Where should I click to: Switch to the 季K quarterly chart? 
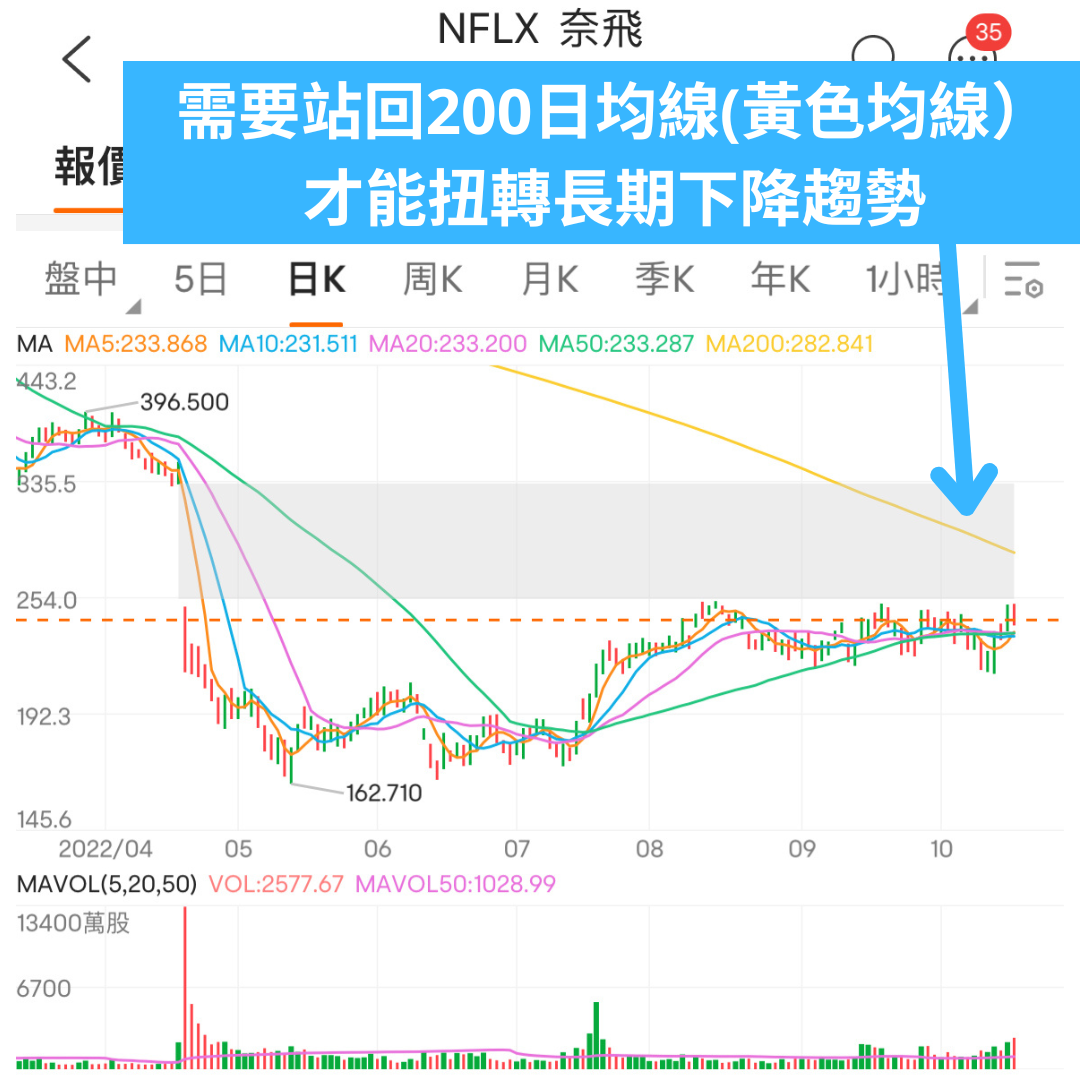click(665, 280)
